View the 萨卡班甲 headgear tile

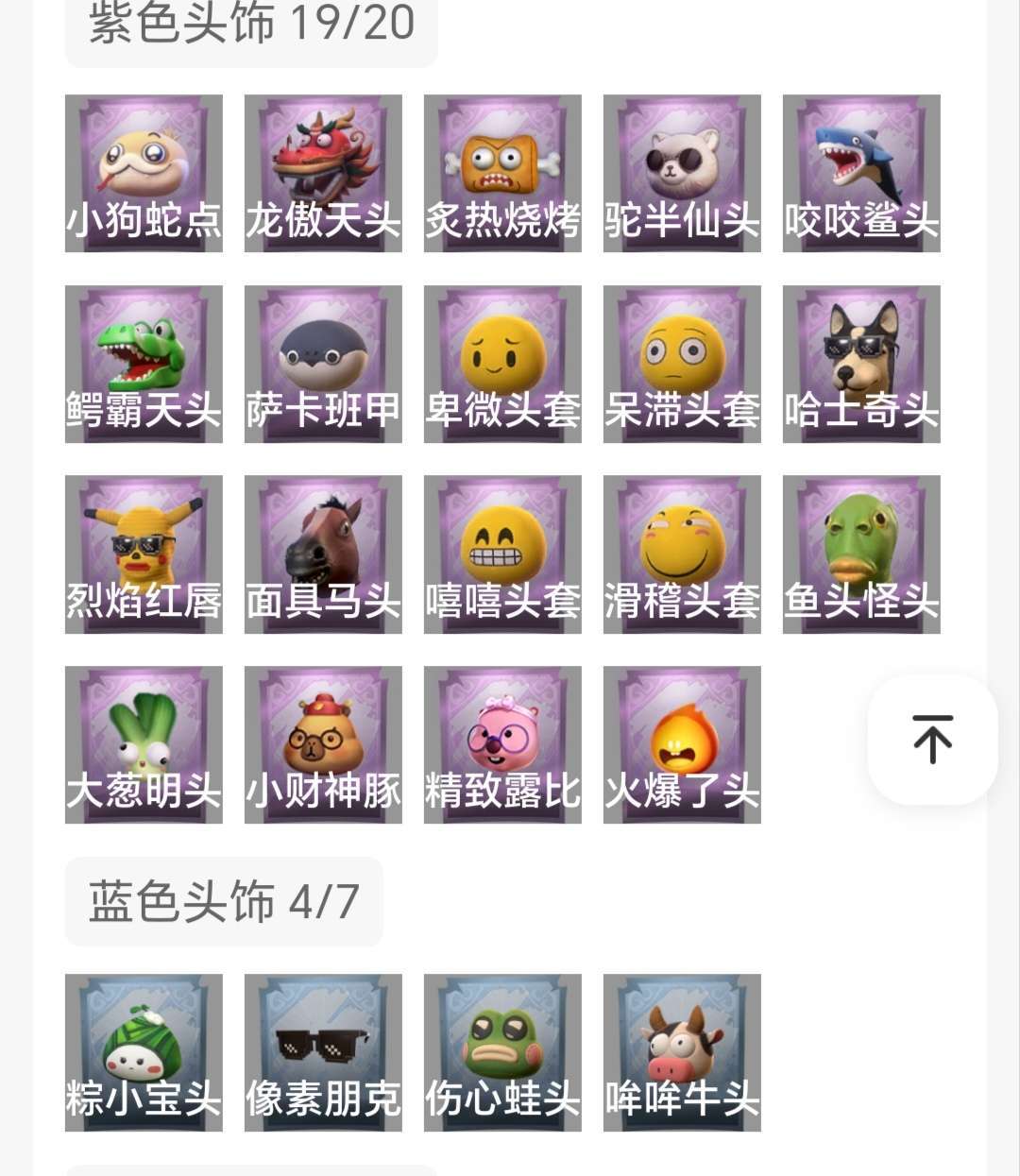pyautogui.click(x=323, y=365)
